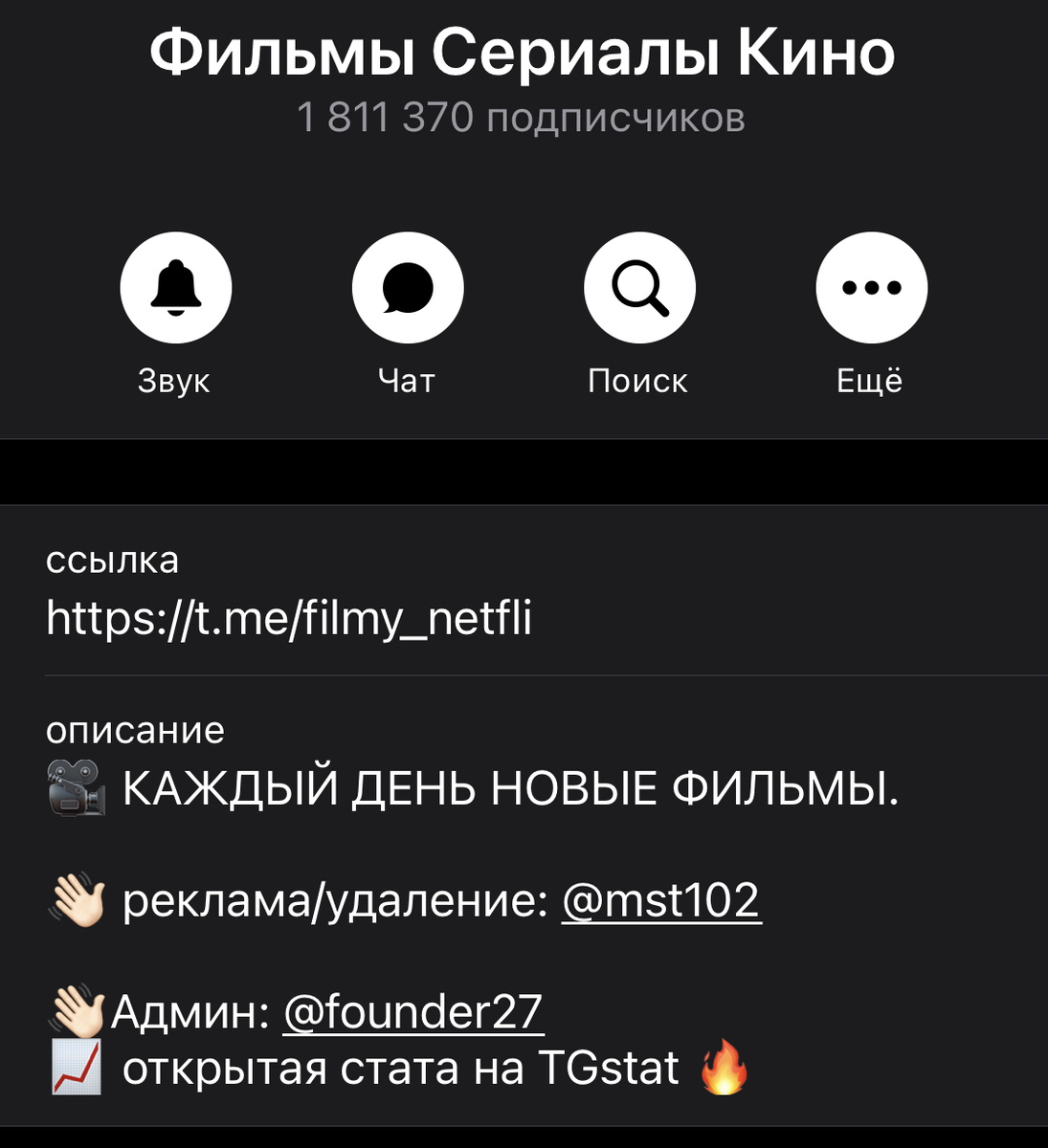This screenshot has height=1148, width=1048.
Task: Toggle notifications using the Звук button
Action: pos(175,287)
